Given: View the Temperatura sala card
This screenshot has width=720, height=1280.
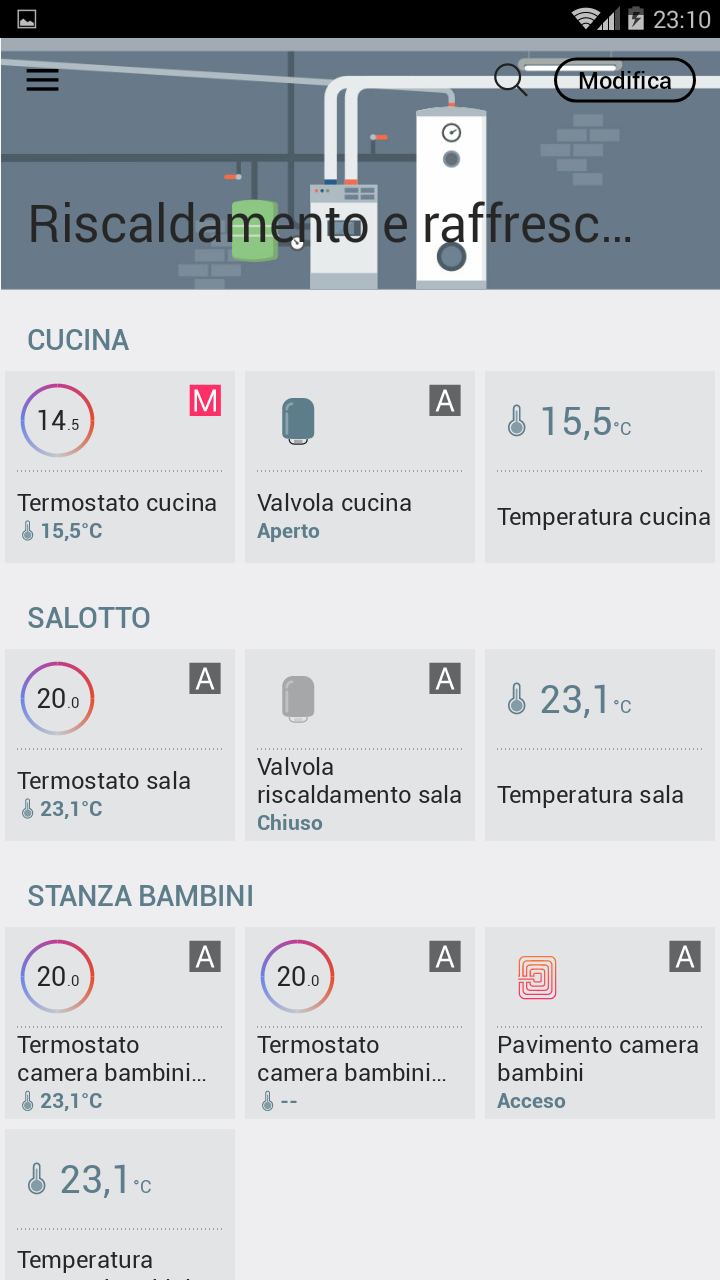Looking at the screenshot, I should pos(600,745).
